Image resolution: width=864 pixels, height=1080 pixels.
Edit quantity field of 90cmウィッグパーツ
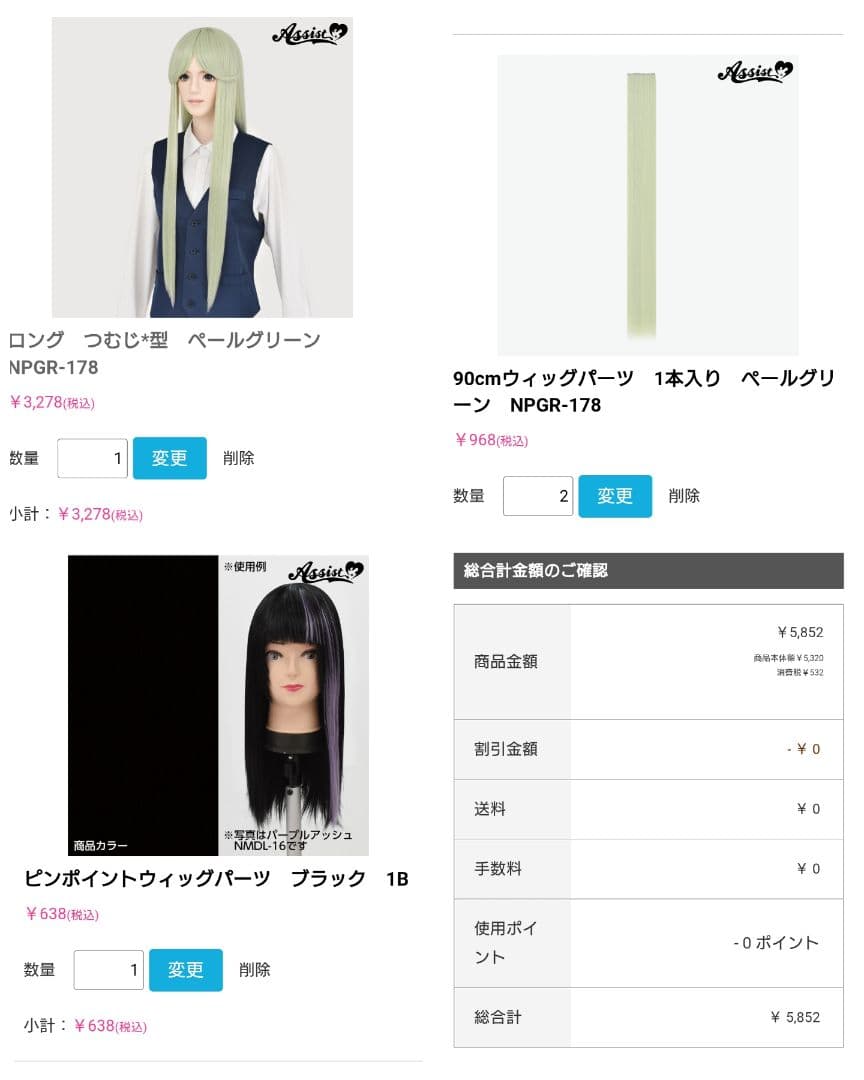537,496
